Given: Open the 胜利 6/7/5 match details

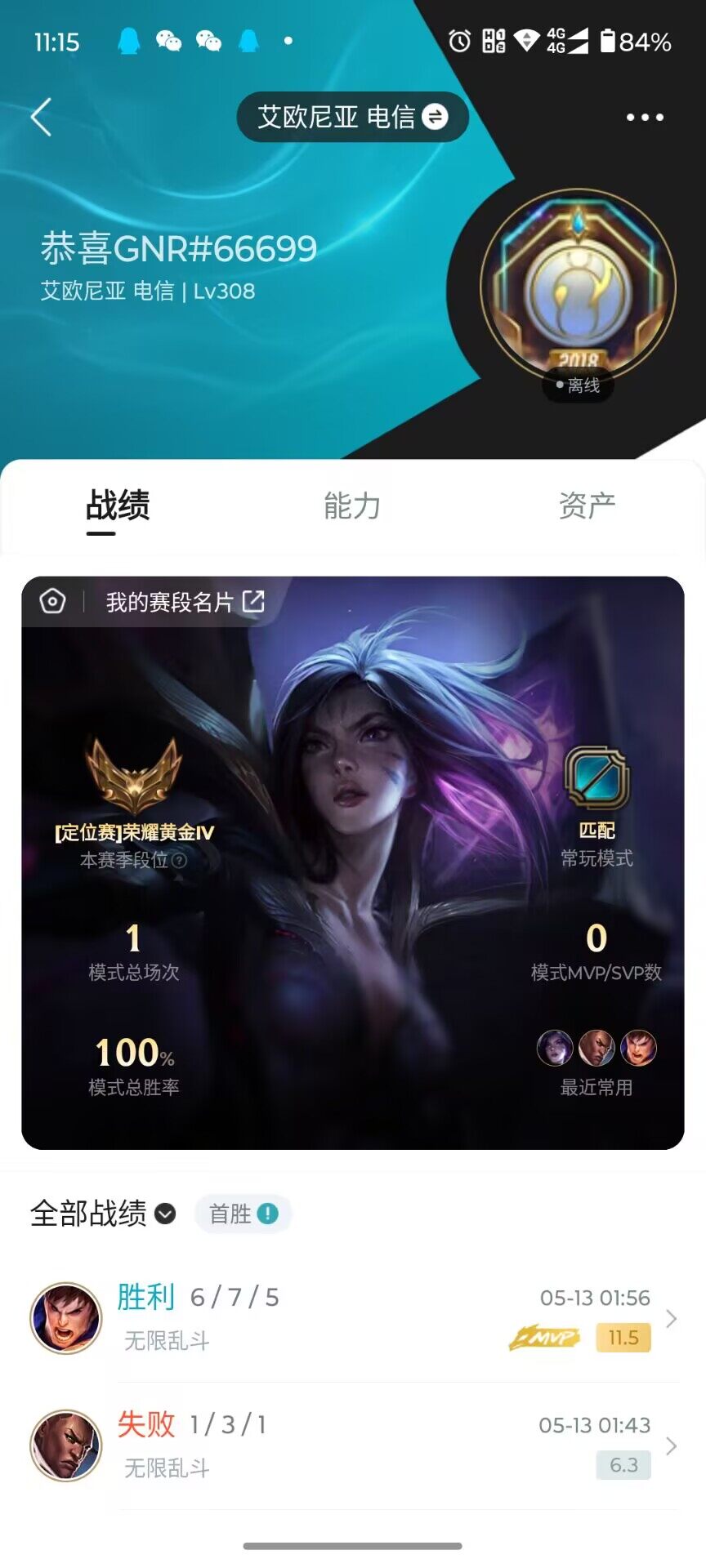Looking at the screenshot, I should [353, 1317].
